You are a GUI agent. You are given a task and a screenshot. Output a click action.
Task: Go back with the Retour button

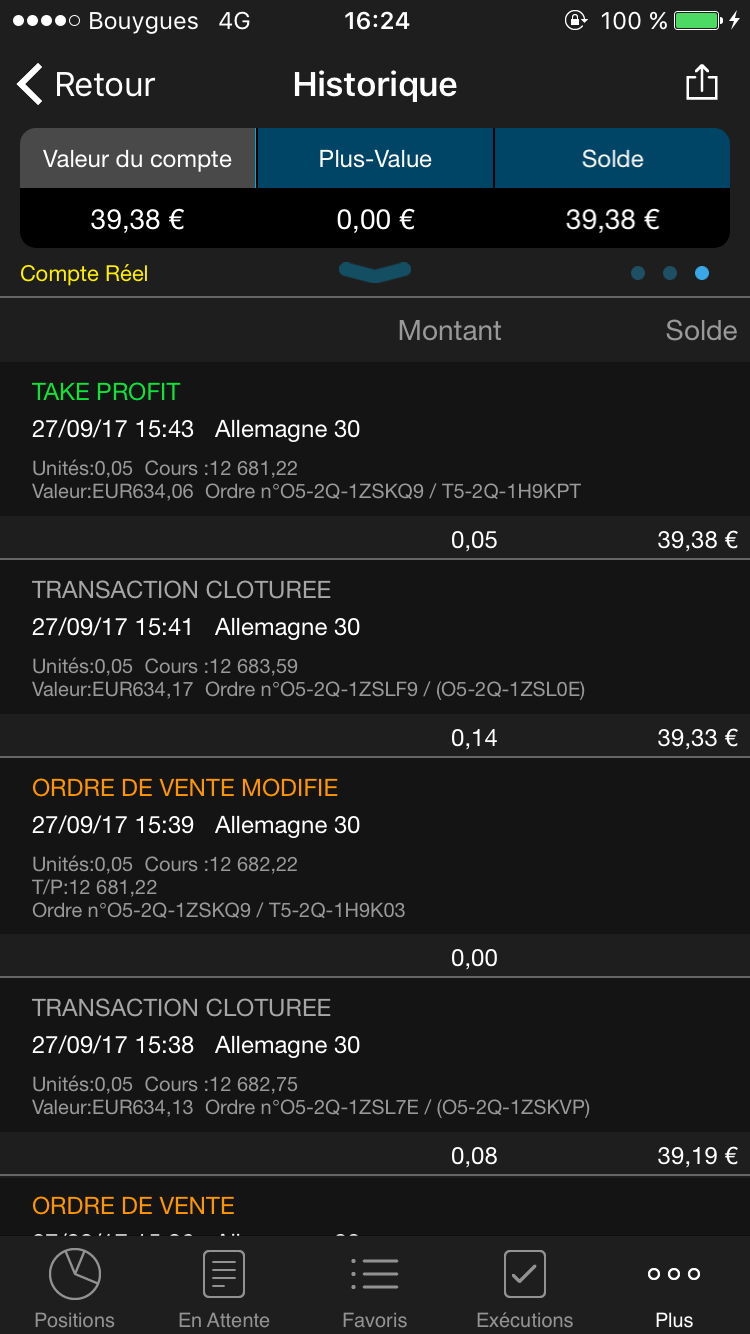point(87,85)
